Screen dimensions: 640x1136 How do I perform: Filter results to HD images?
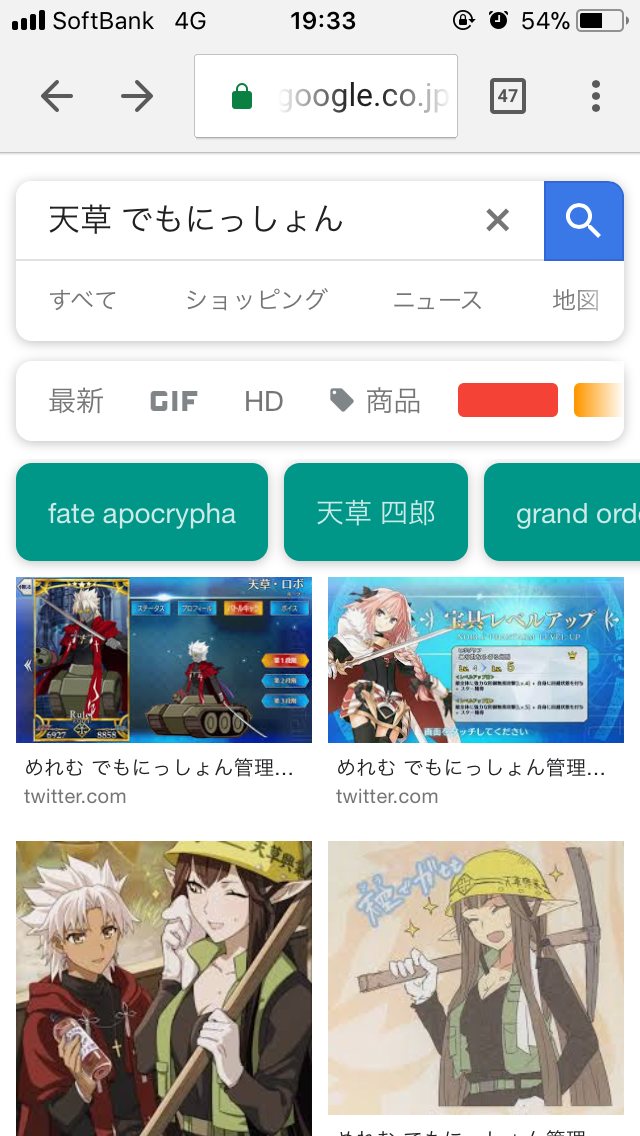coord(264,401)
